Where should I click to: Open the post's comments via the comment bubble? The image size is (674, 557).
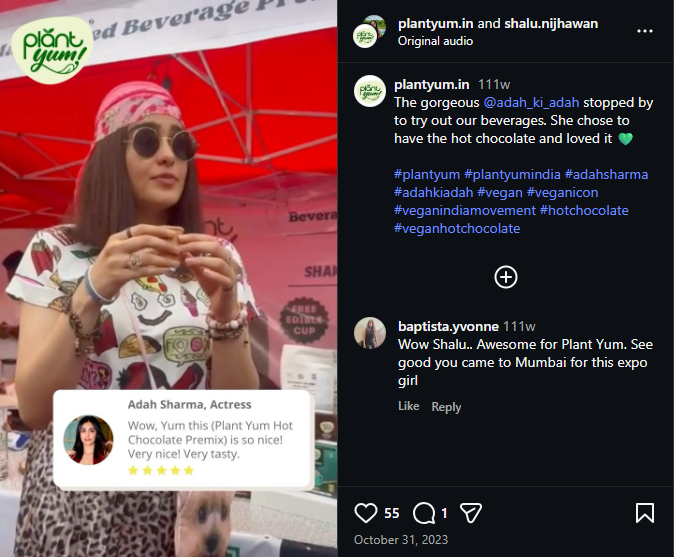click(424, 513)
